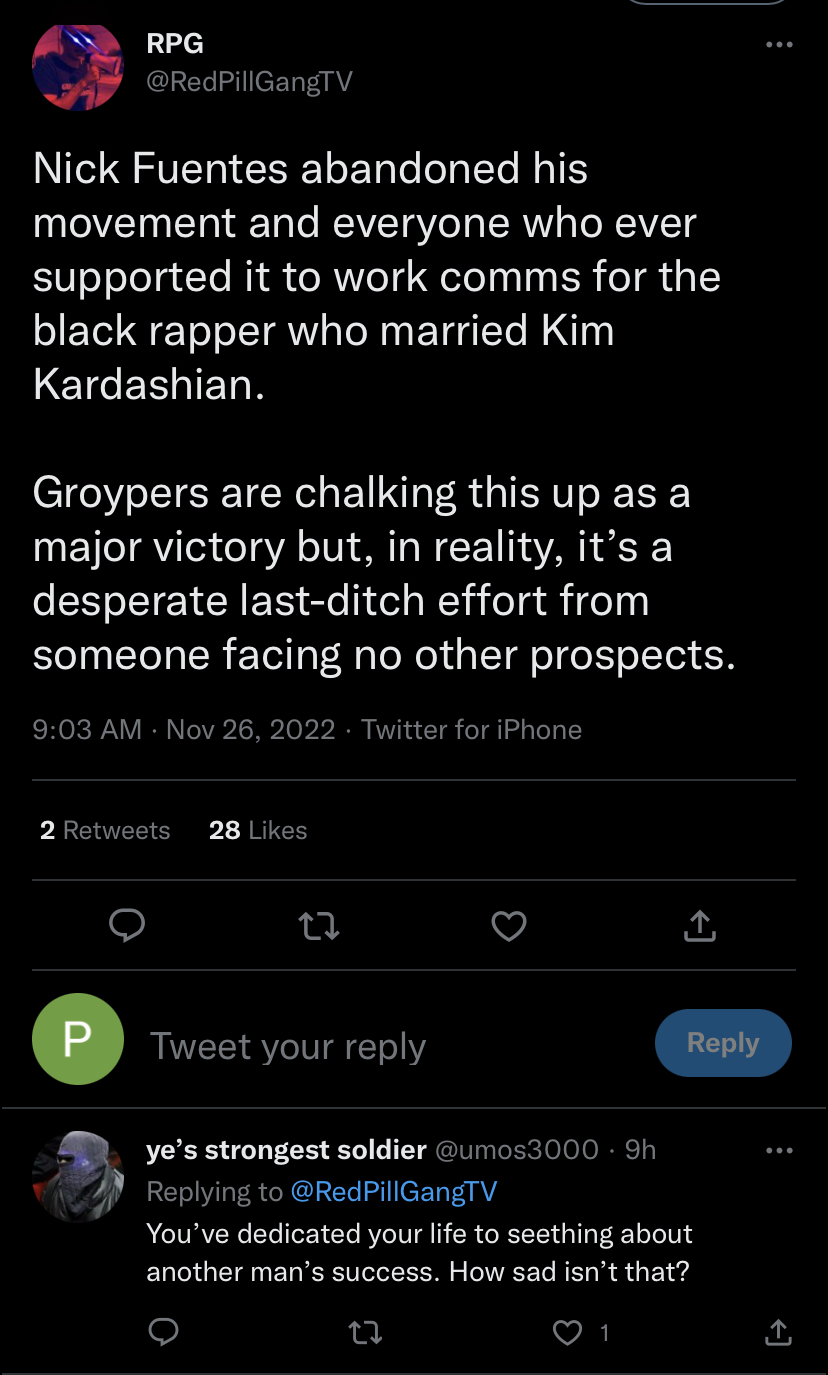View the 2 Retweets list
The image size is (828, 1375).
tap(105, 830)
